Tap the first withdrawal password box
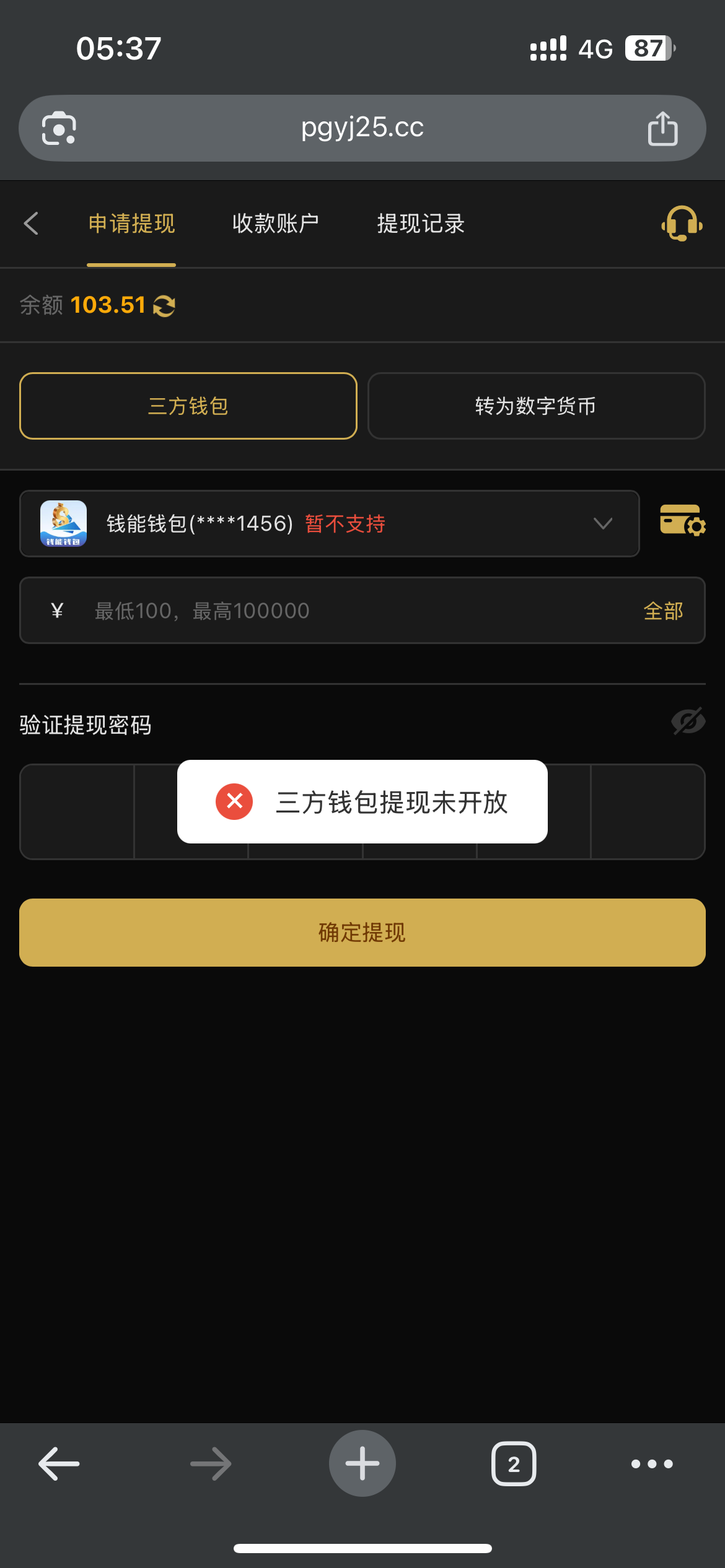Screen dimensions: 725x1568 coord(77,812)
